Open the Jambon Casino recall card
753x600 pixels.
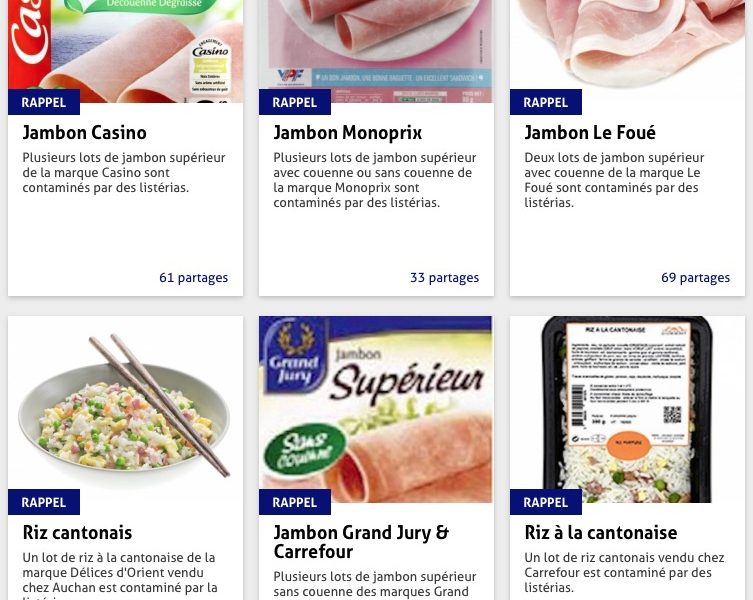(85, 133)
